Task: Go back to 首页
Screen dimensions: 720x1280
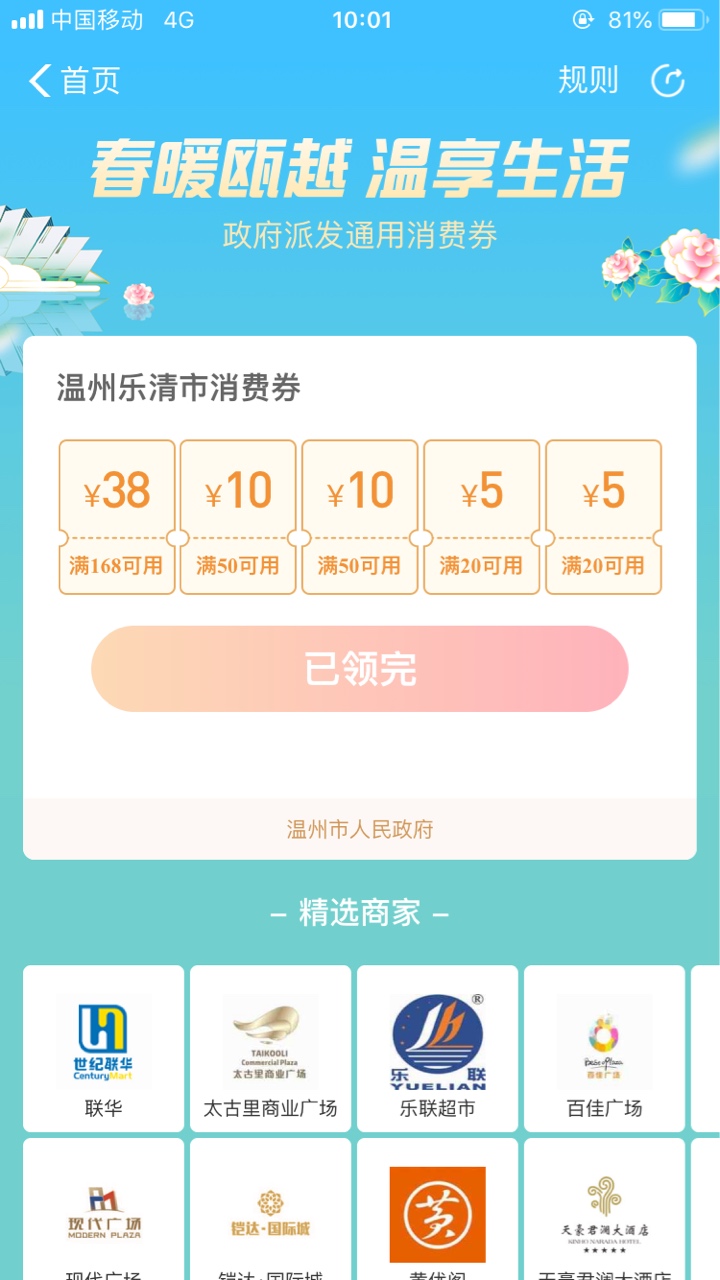Action: coord(75,81)
